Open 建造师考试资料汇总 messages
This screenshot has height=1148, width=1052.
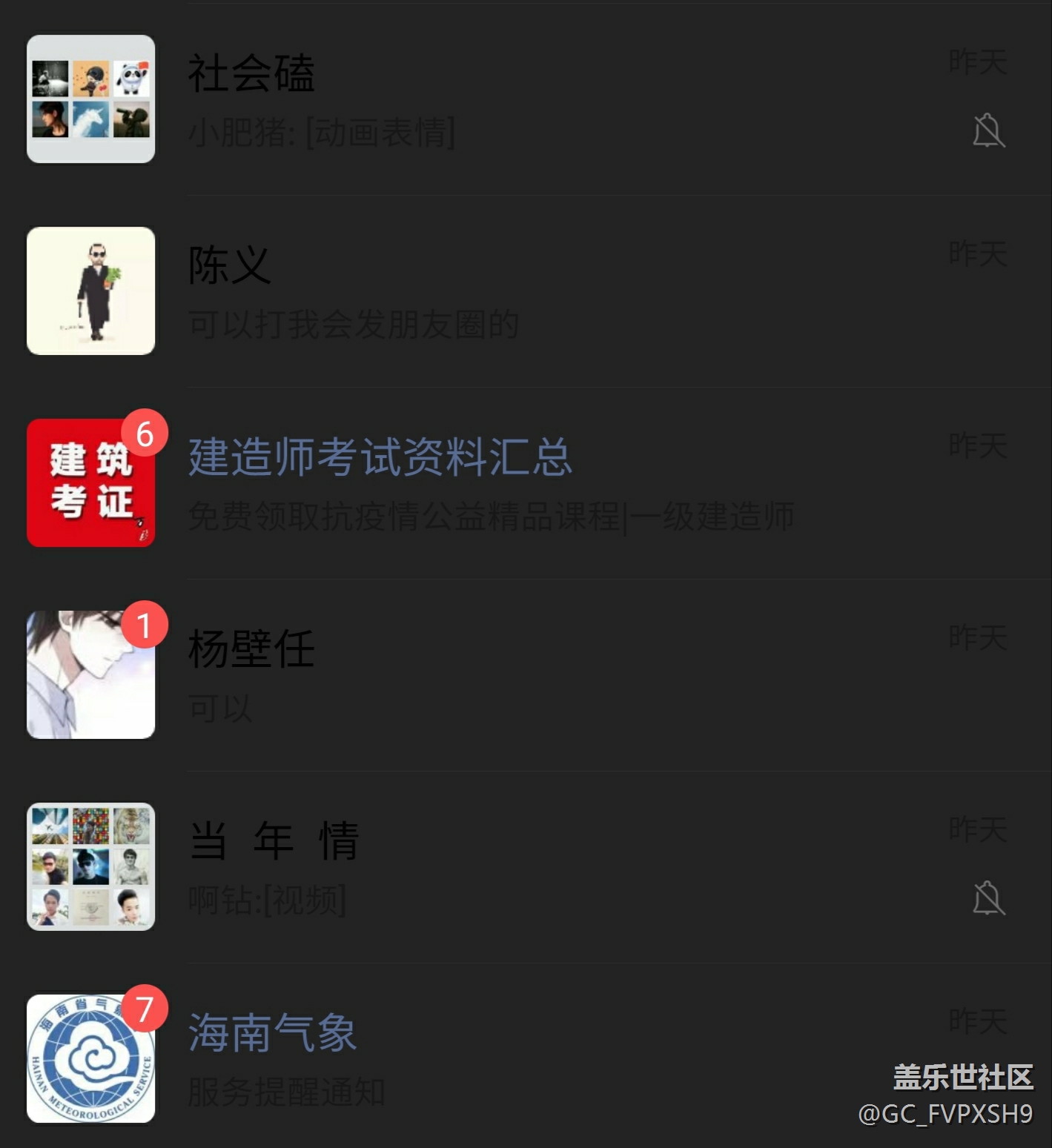[x=519, y=483]
